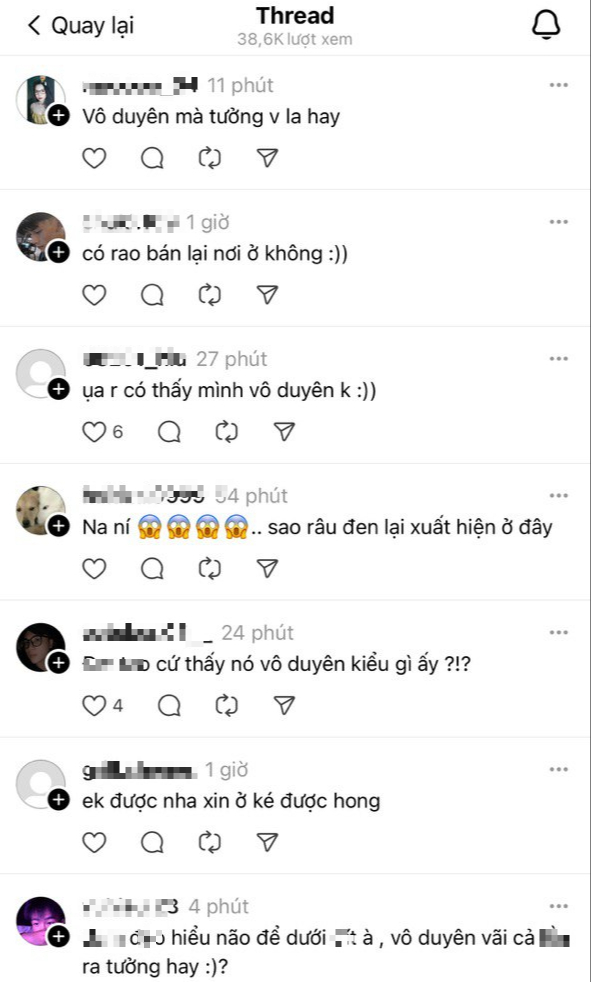
Task: Repost "có rao bán lại nơi ở không"
Action: click(x=210, y=295)
